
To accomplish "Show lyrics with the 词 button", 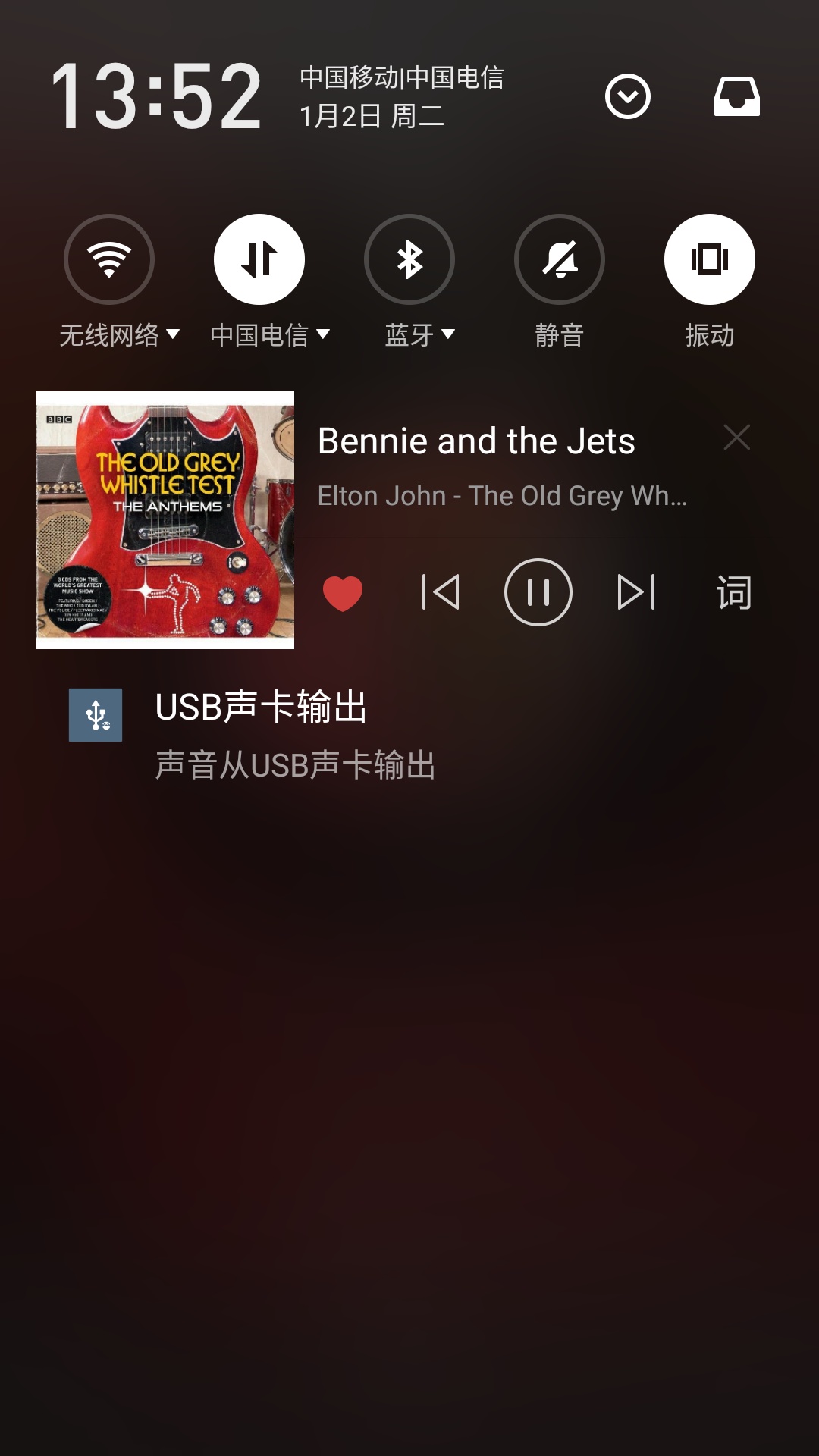I will pos(734,592).
